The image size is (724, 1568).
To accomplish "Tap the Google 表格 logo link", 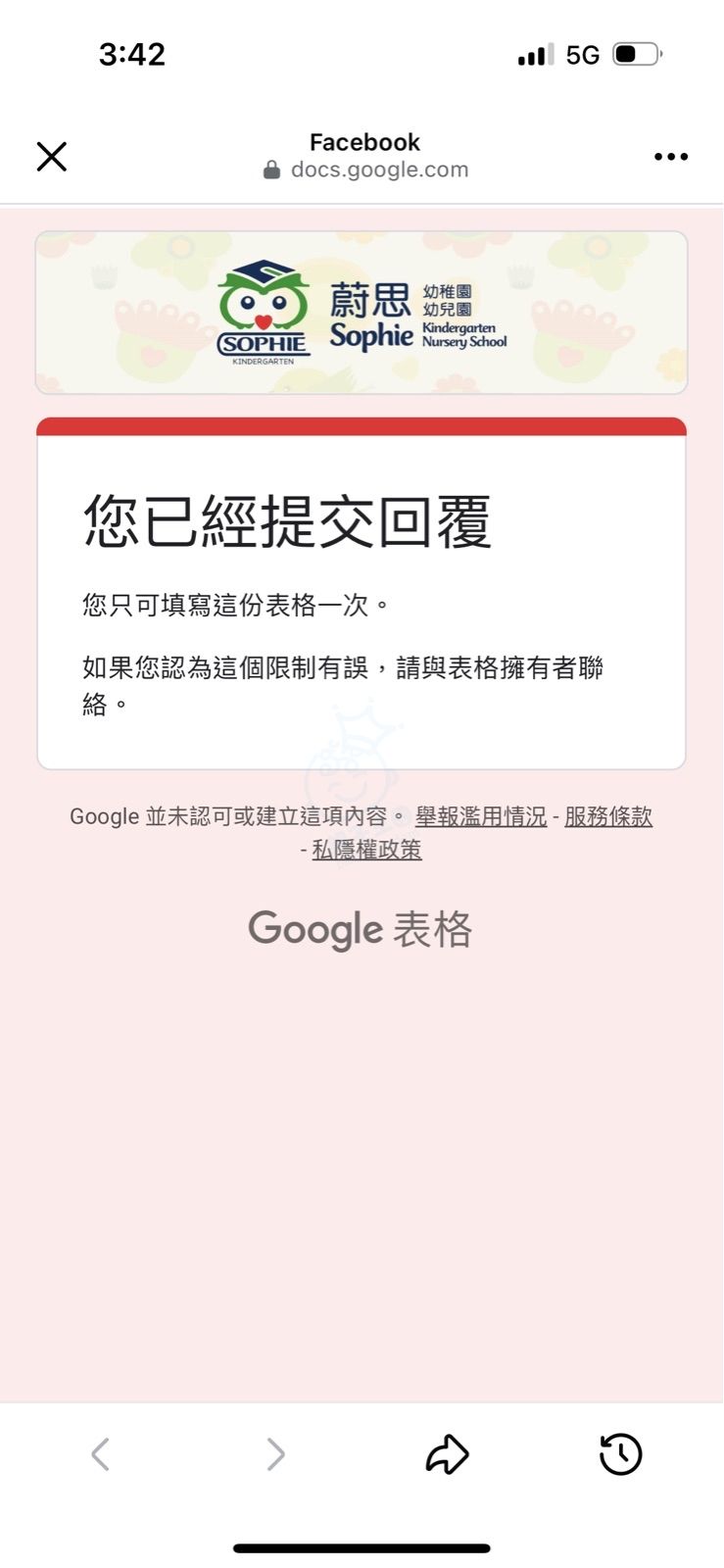I will [361, 929].
